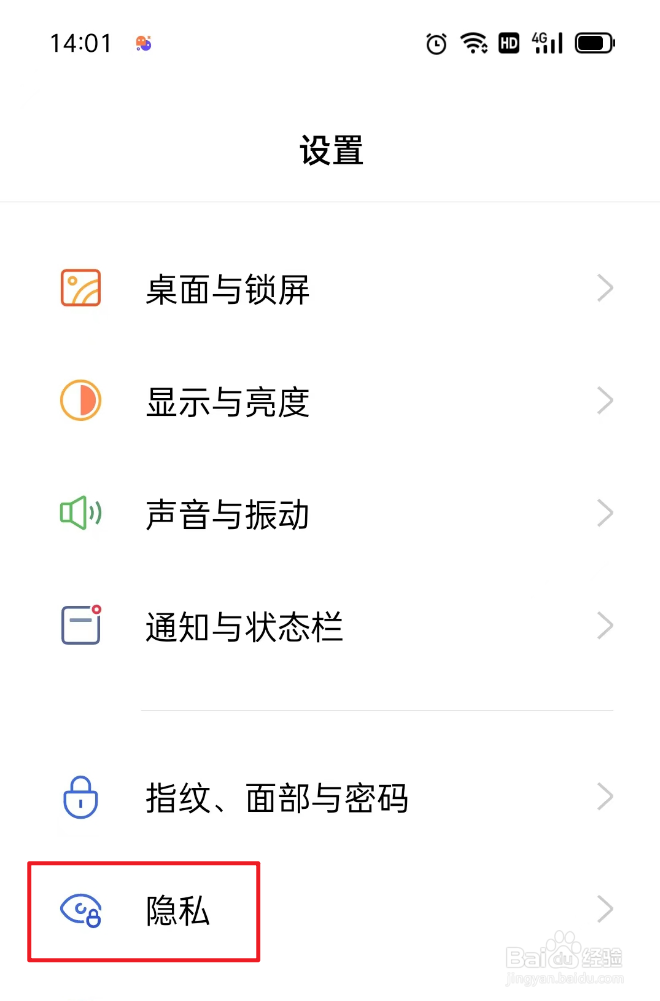Open the 隐私 settings row
This screenshot has width=660, height=1001.
tap(178, 910)
